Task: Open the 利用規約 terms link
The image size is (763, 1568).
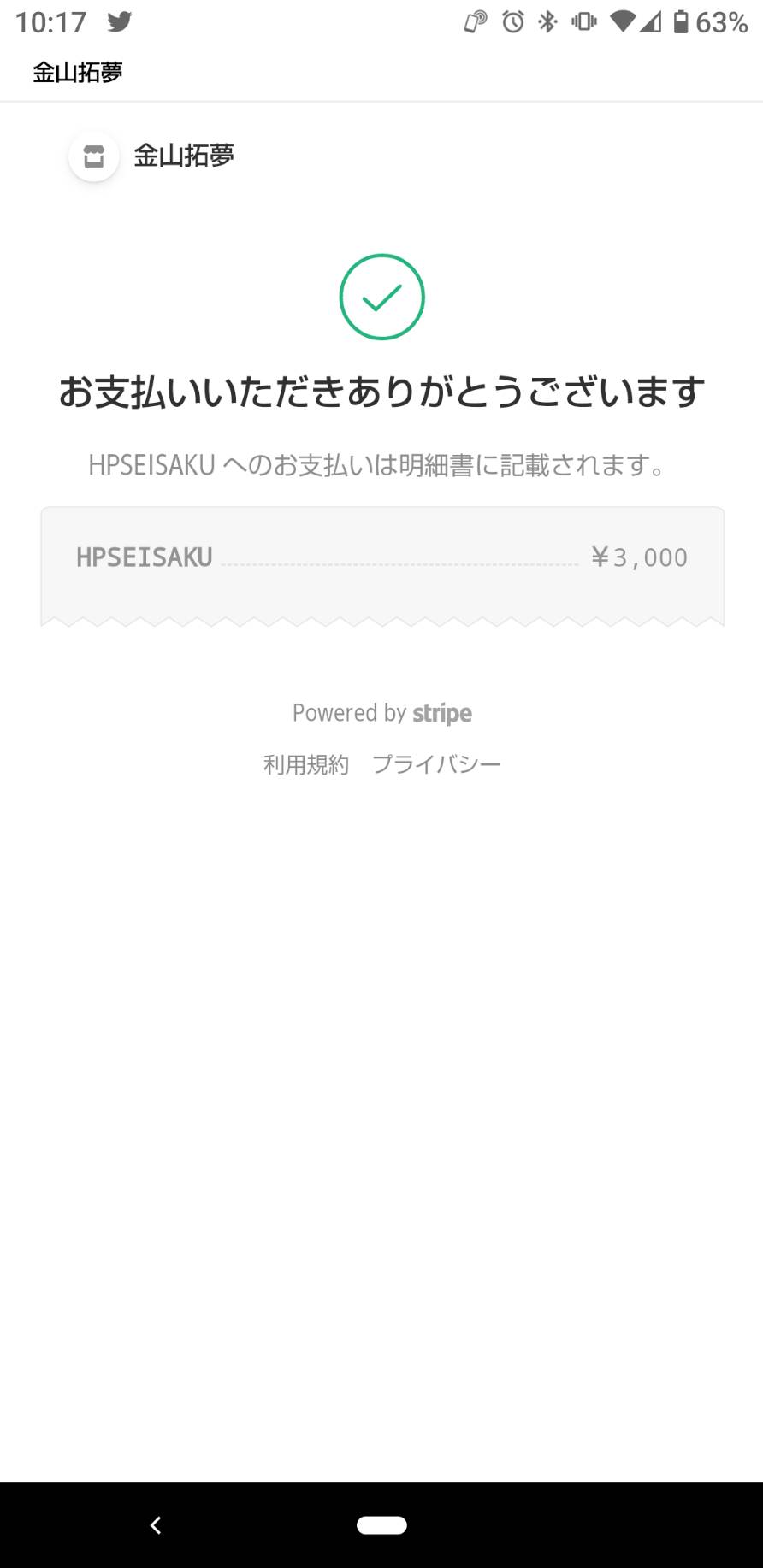Action: (x=306, y=764)
